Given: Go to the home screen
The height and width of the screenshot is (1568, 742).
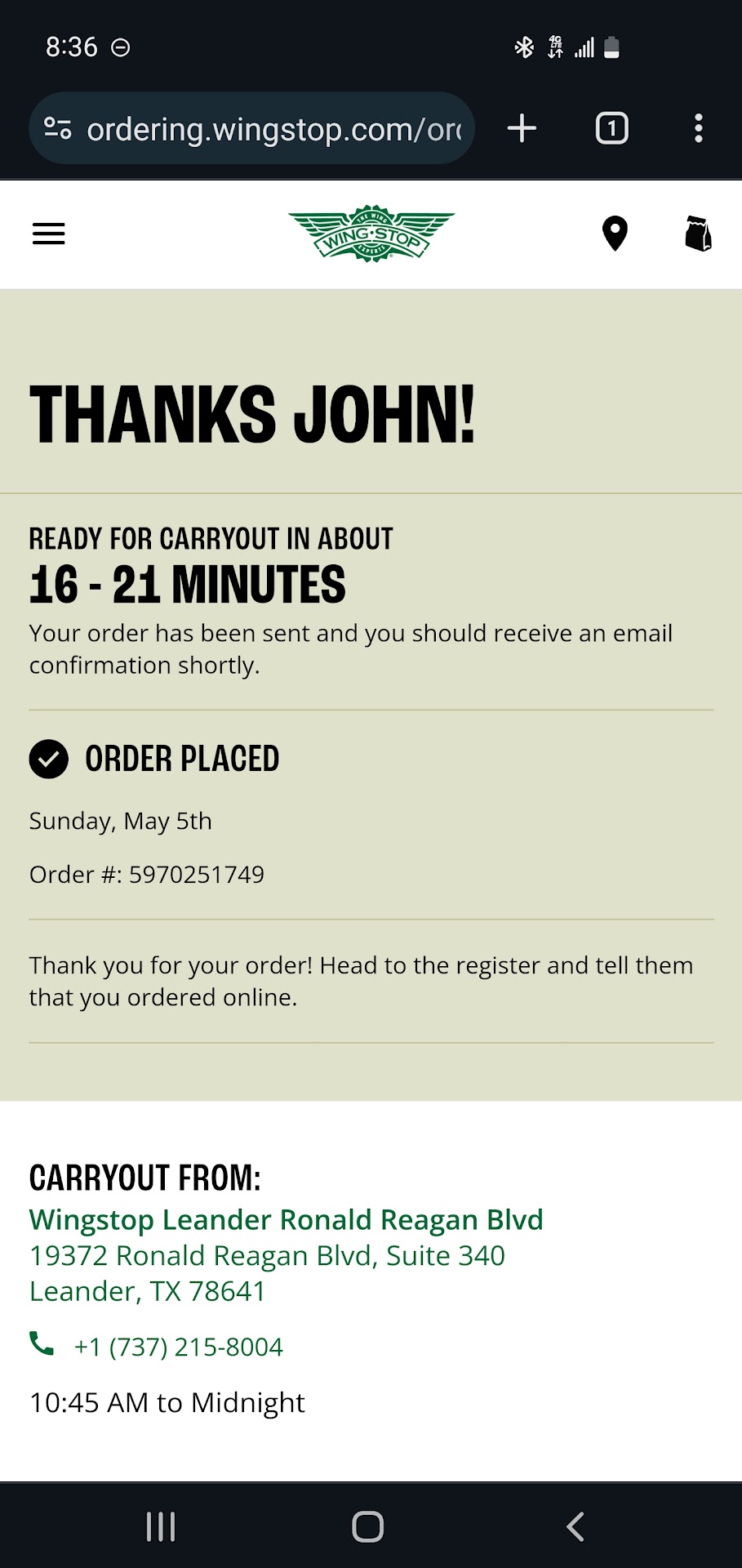Looking at the screenshot, I should point(368,1526).
